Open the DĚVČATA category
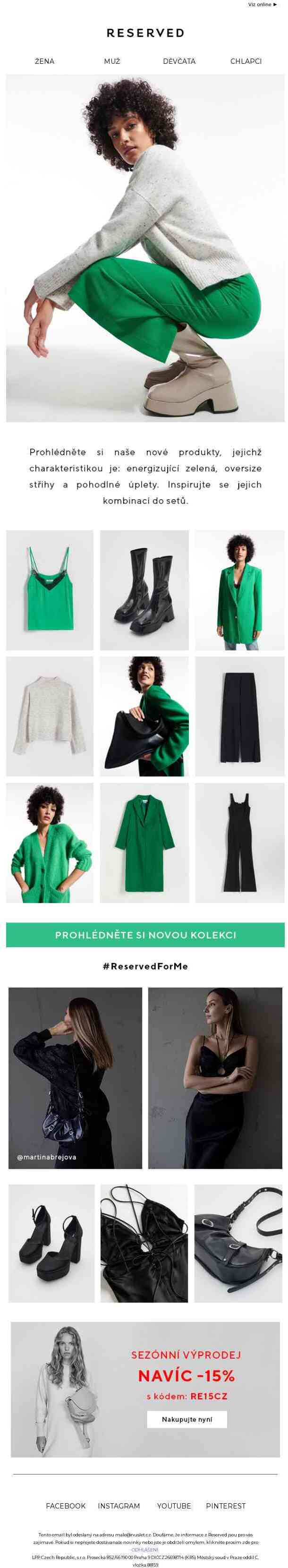This screenshot has width=288, height=1568. pos(179,61)
